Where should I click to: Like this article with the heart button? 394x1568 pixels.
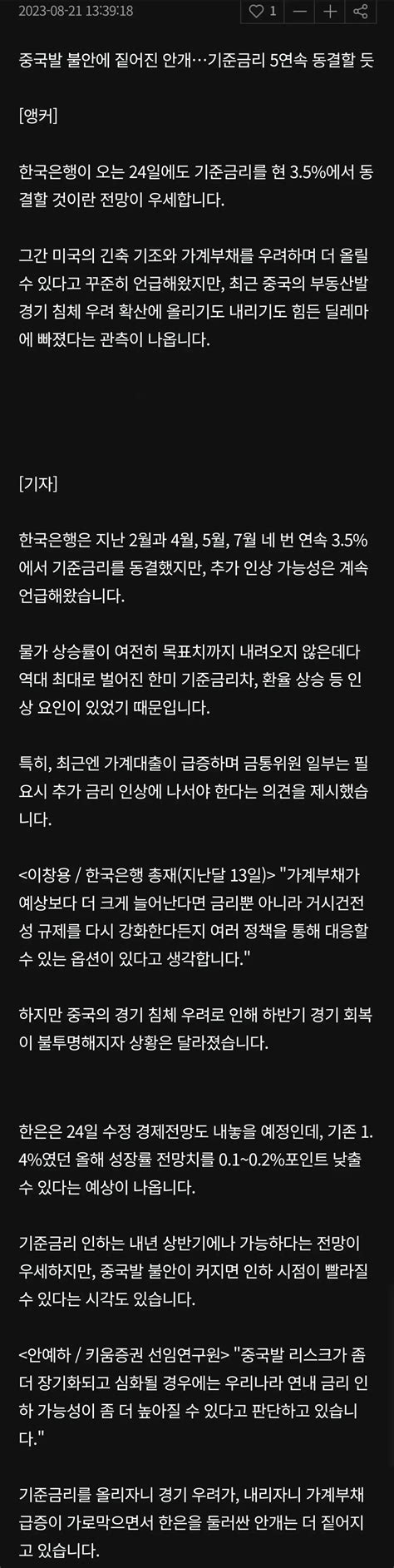[263, 12]
